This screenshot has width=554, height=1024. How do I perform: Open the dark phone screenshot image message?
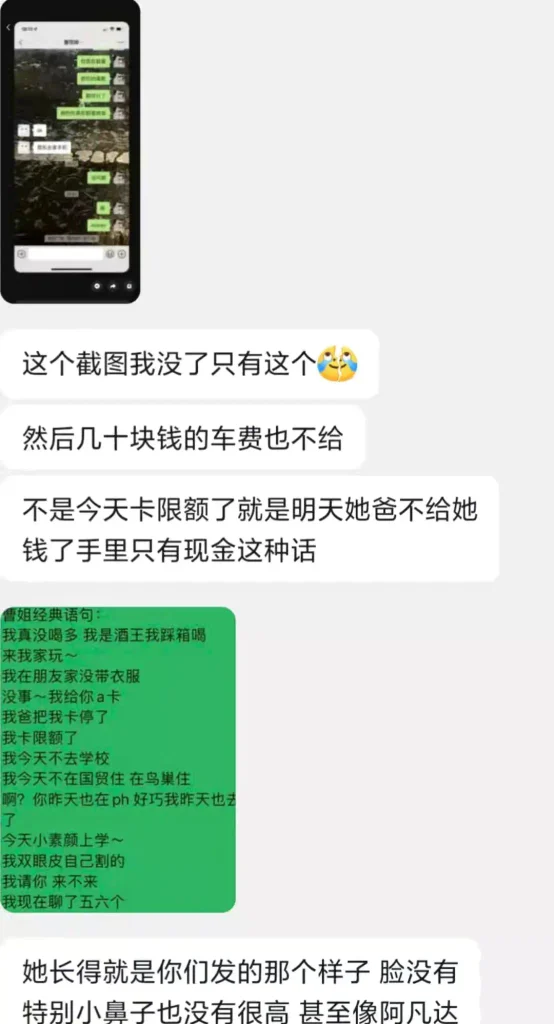coord(70,151)
